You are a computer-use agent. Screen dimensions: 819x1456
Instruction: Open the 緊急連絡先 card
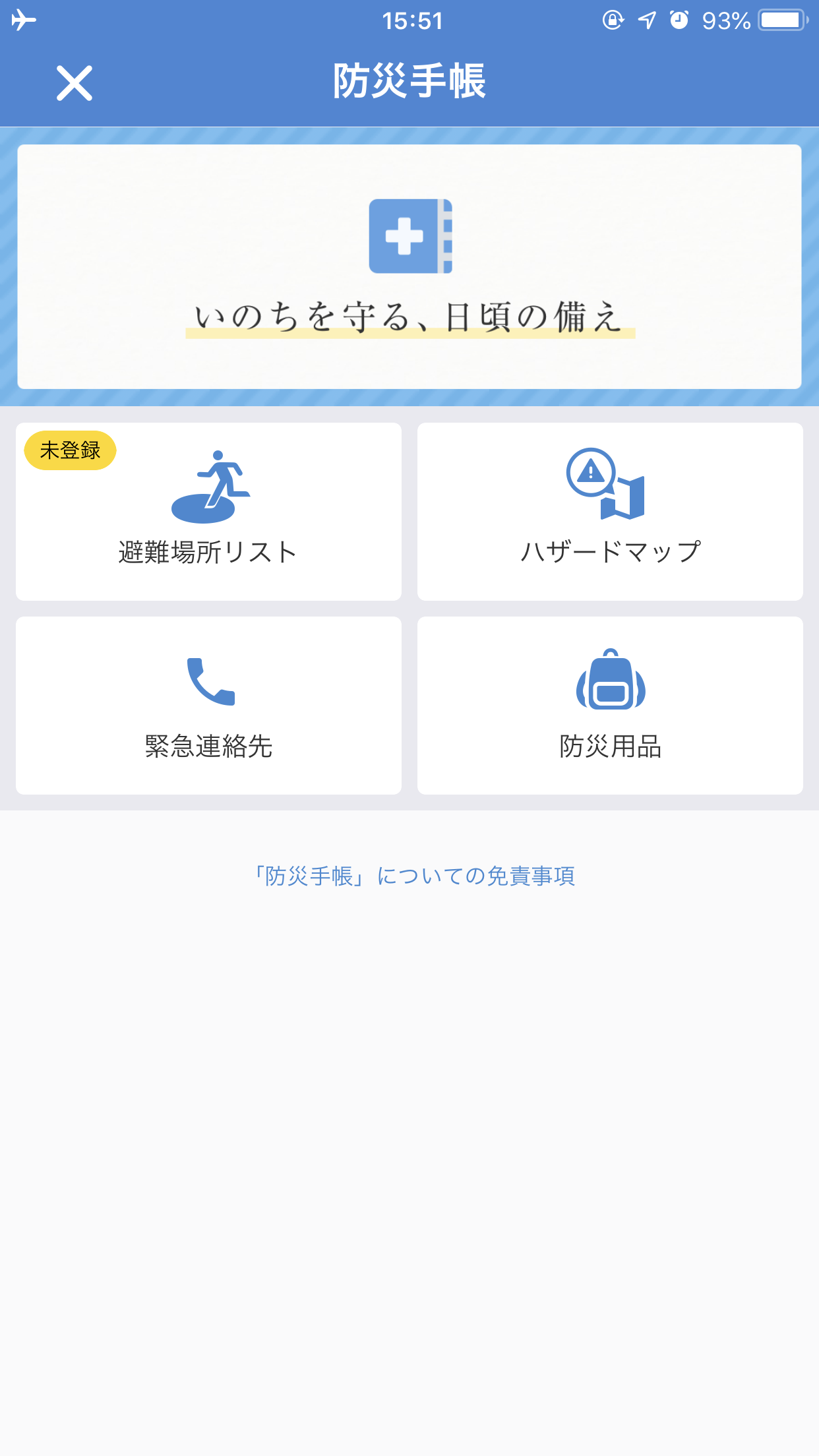coord(208,706)
